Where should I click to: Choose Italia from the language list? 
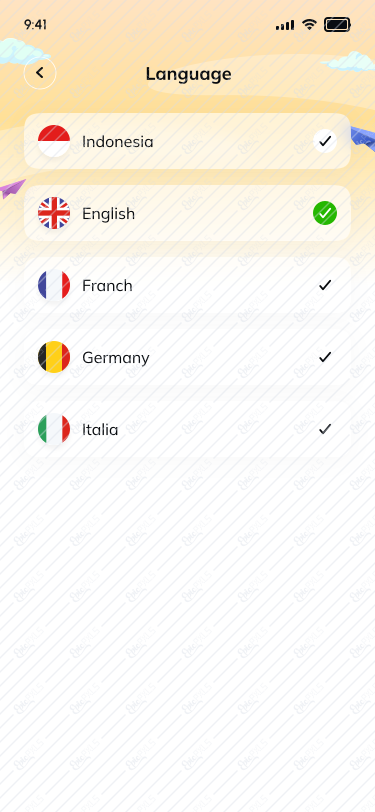(x=188, y=429)
